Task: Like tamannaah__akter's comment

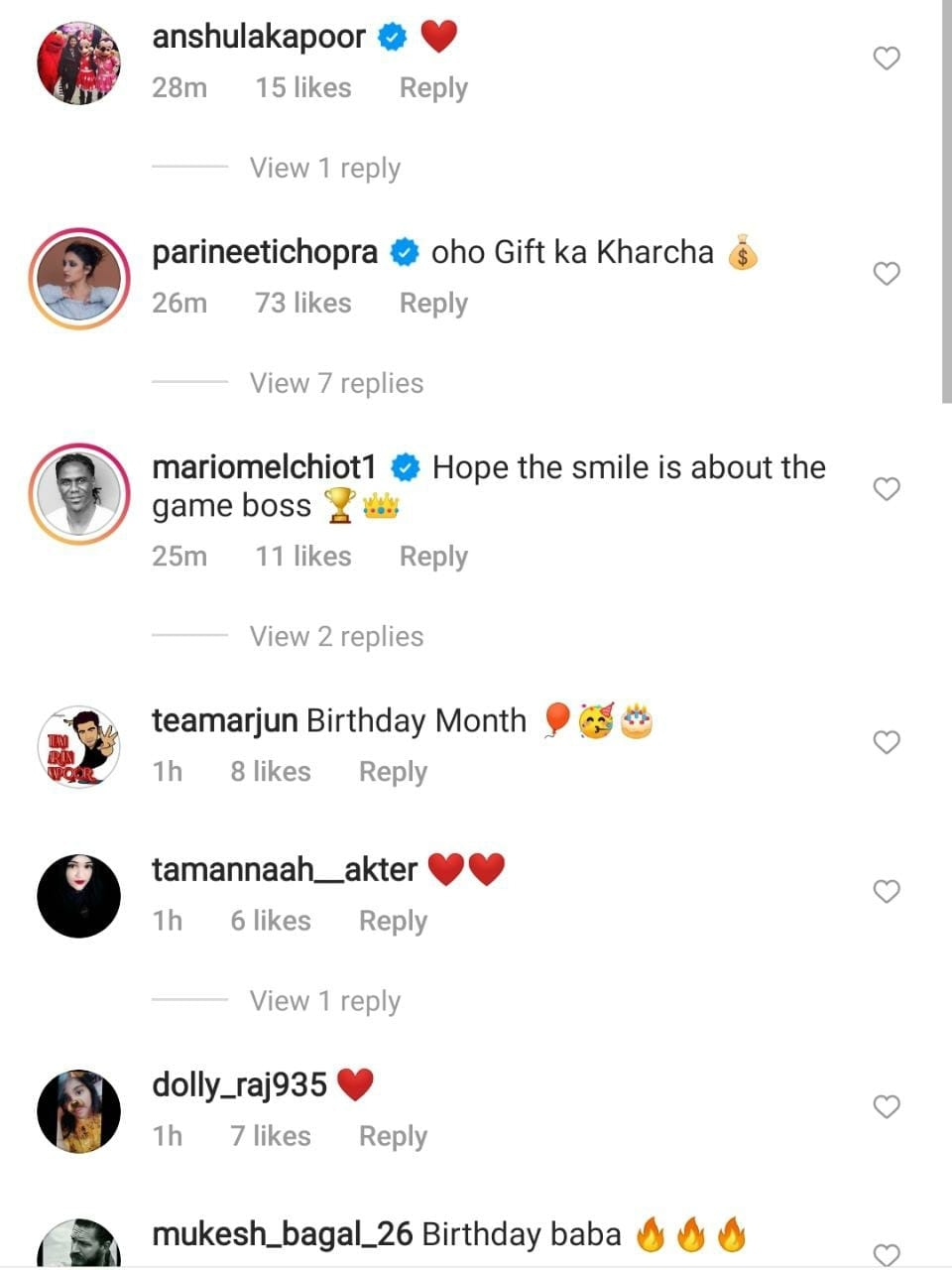Action: point(886,891)
